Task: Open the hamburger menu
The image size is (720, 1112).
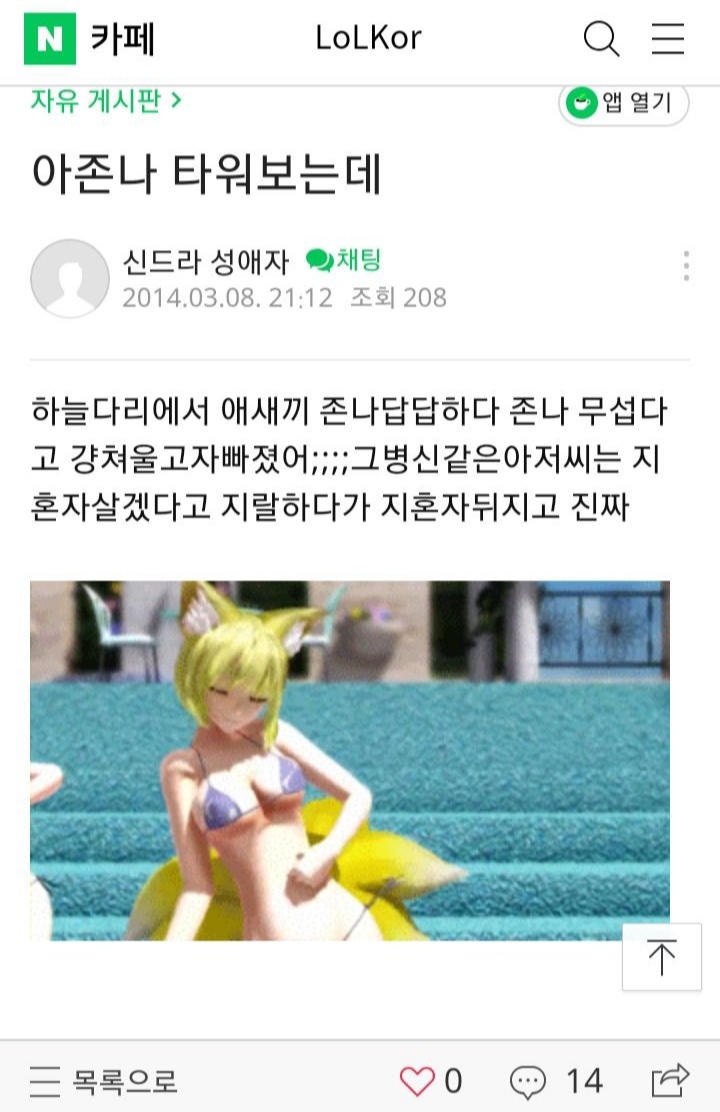Action: click(x=667, y=39)
